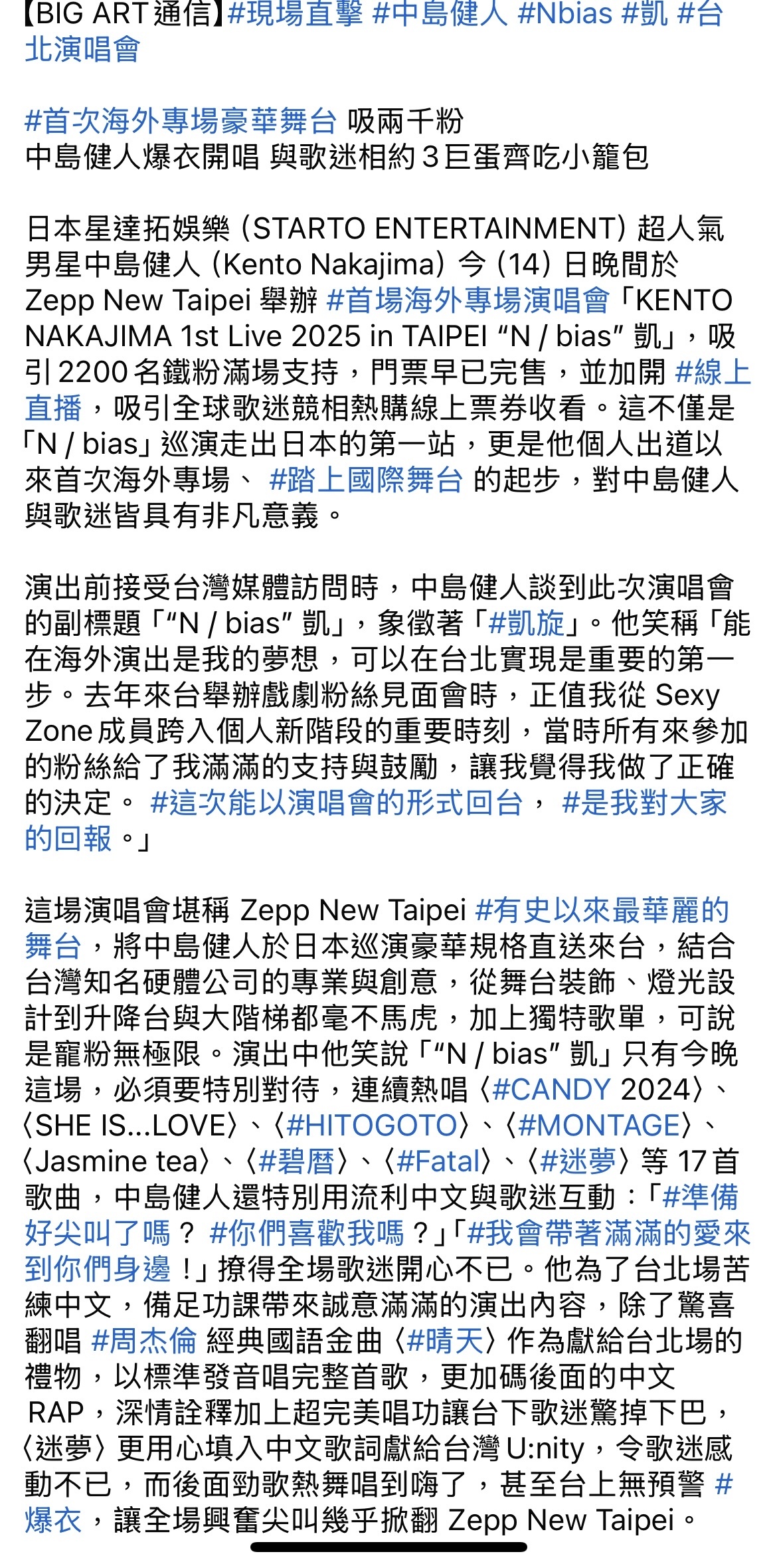Open the #周杰倫 hashtag
The height and width of the screenshot is (1568, 777).
pyautogui.click(x=144, y=1341)
